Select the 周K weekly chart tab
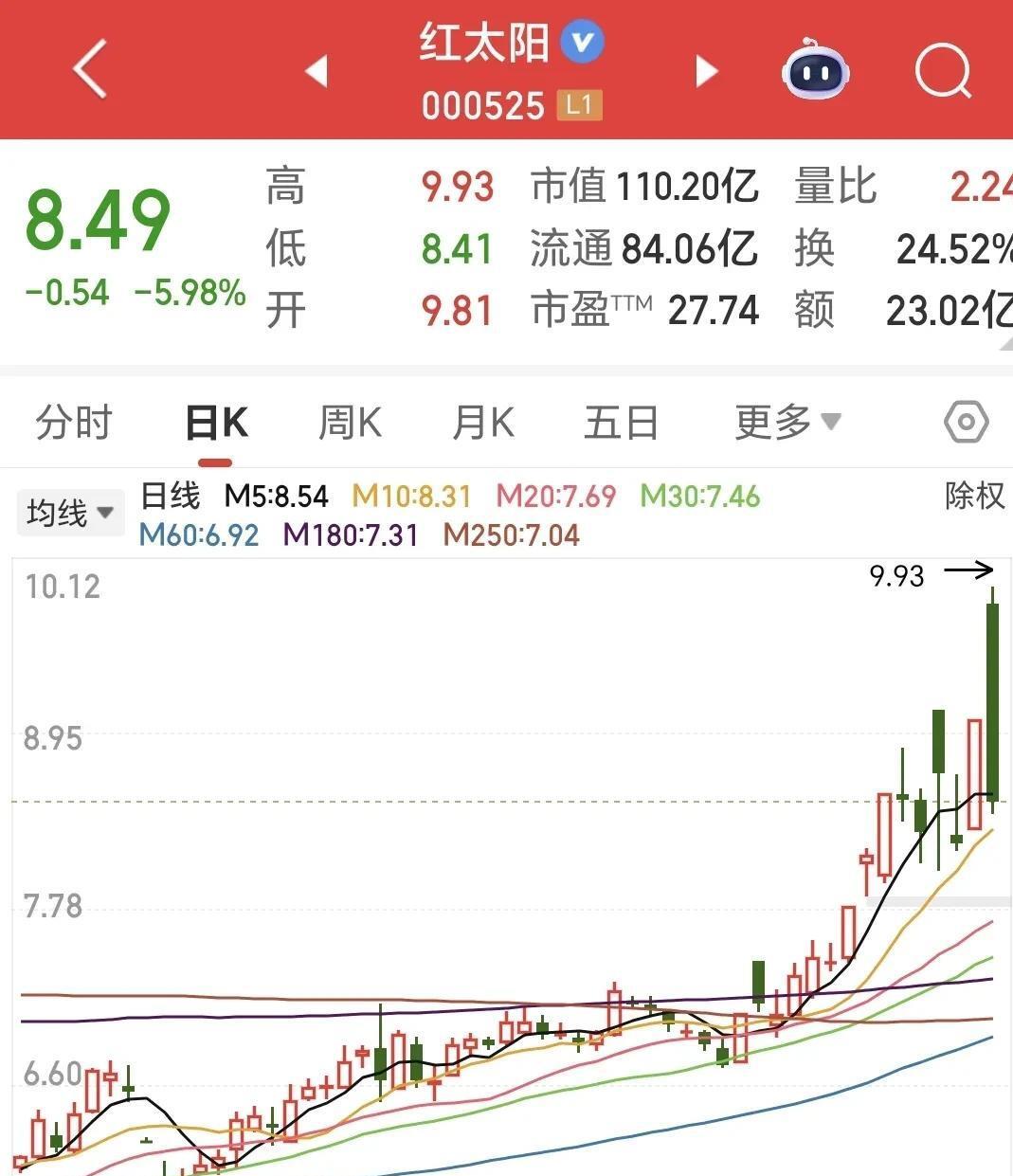 (x=350, y=421)
